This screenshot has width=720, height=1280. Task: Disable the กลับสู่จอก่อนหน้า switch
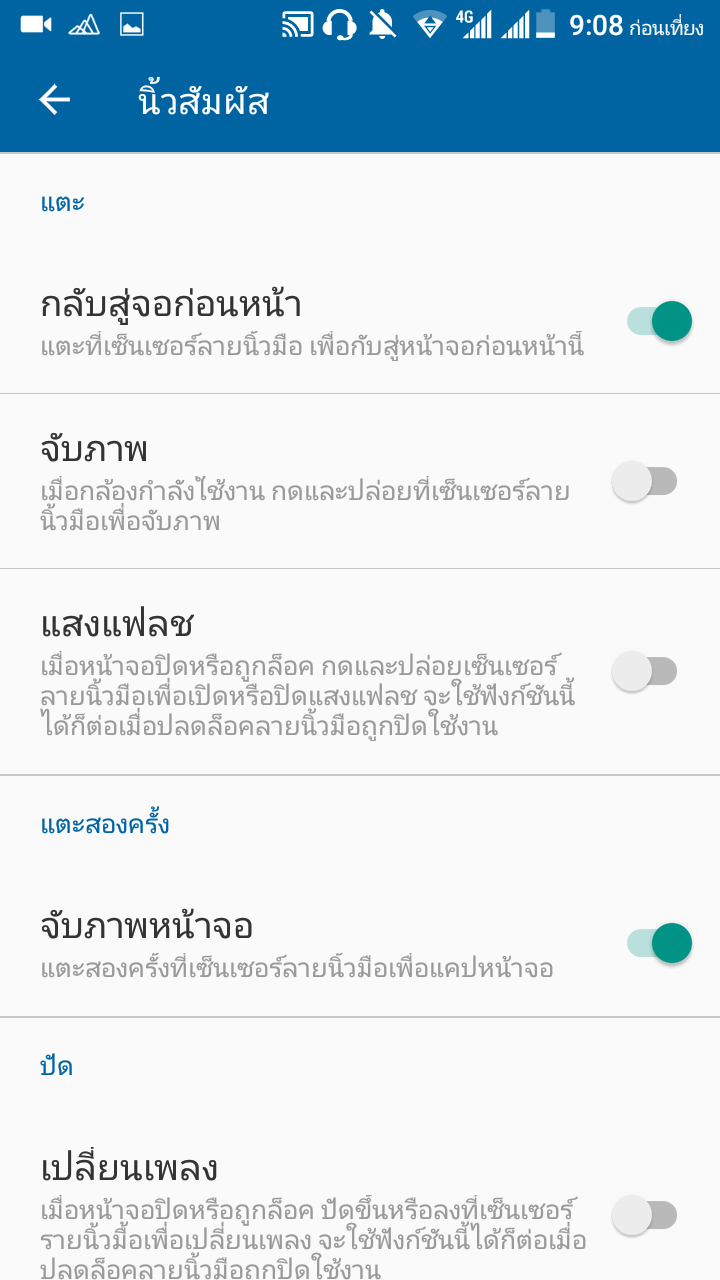click(660, 322)
